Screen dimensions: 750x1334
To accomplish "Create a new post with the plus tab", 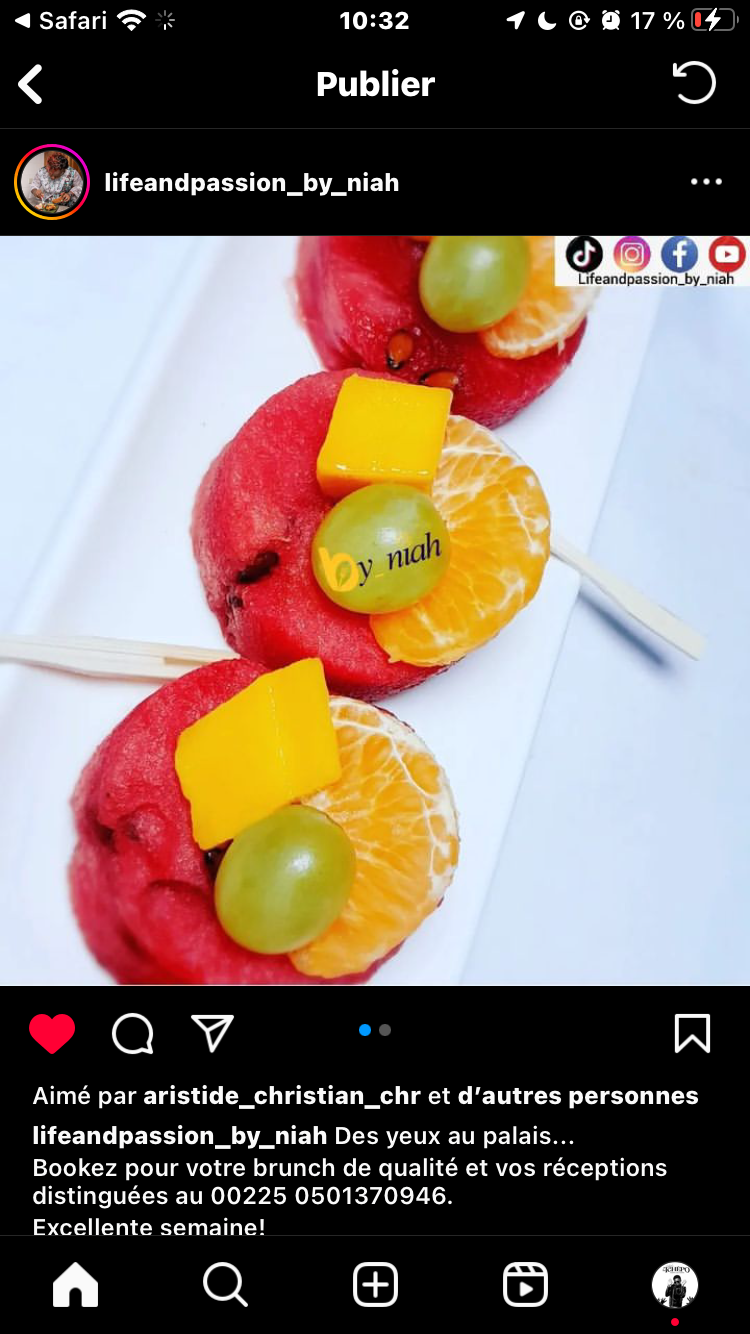I will point(375,1285).
